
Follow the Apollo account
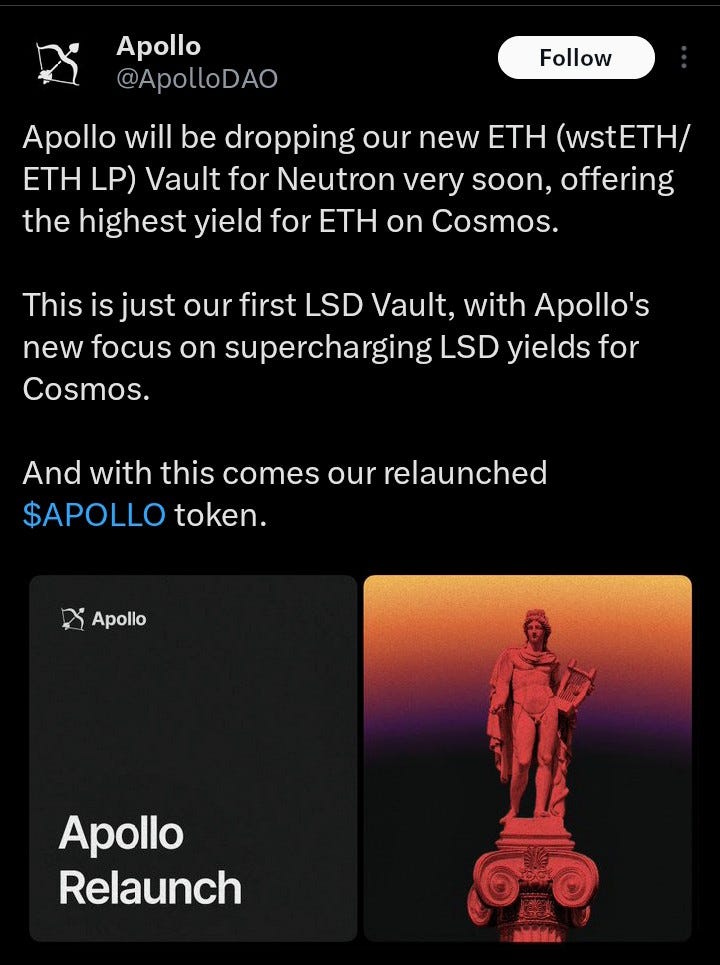(575, 58)
